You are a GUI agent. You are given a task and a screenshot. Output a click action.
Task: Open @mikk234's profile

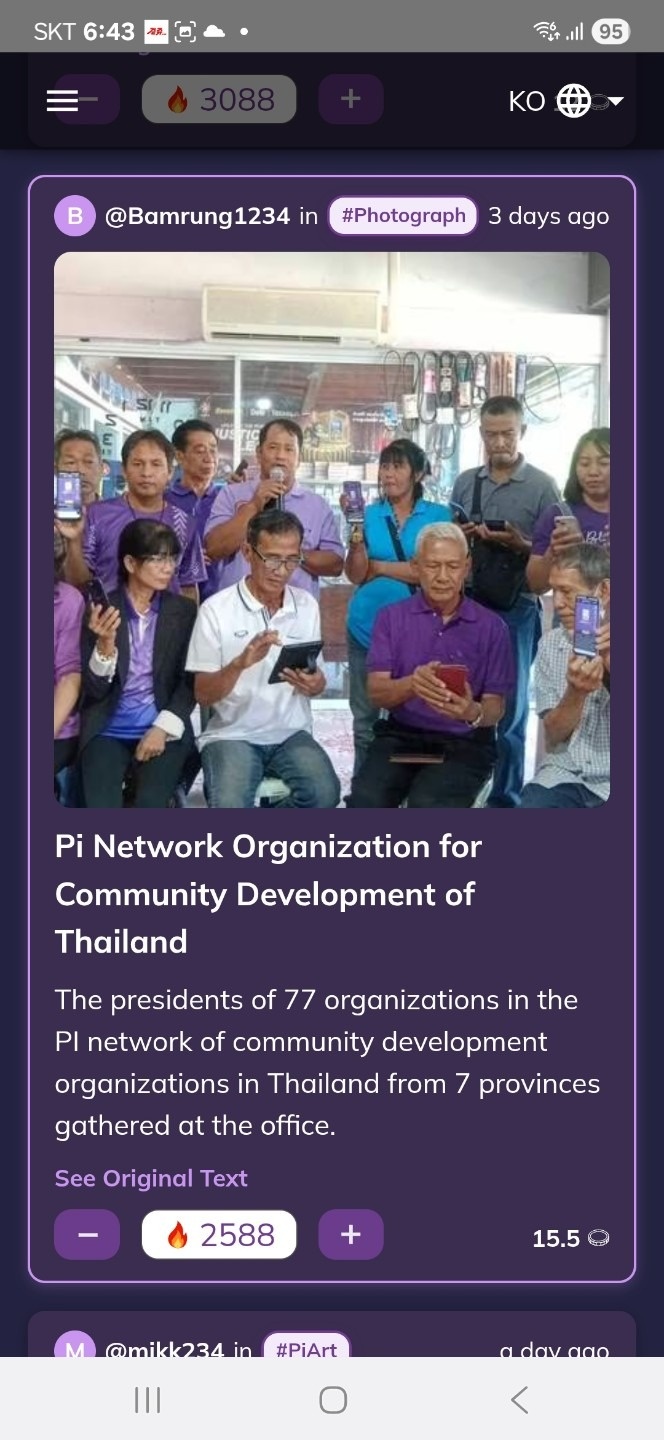click(x=164, y=1349)
